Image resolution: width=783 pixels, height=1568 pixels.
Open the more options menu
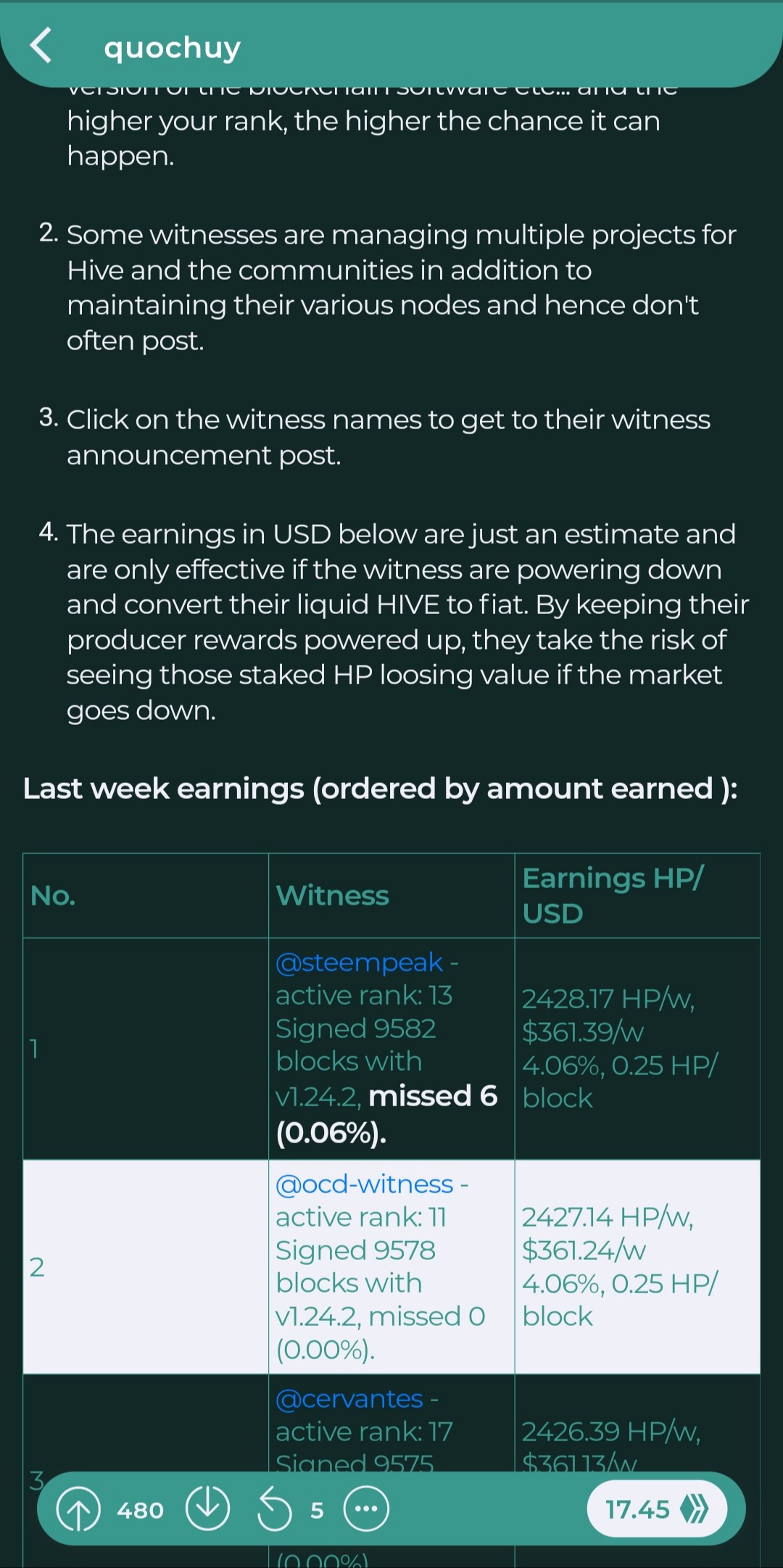(366, 1509)
